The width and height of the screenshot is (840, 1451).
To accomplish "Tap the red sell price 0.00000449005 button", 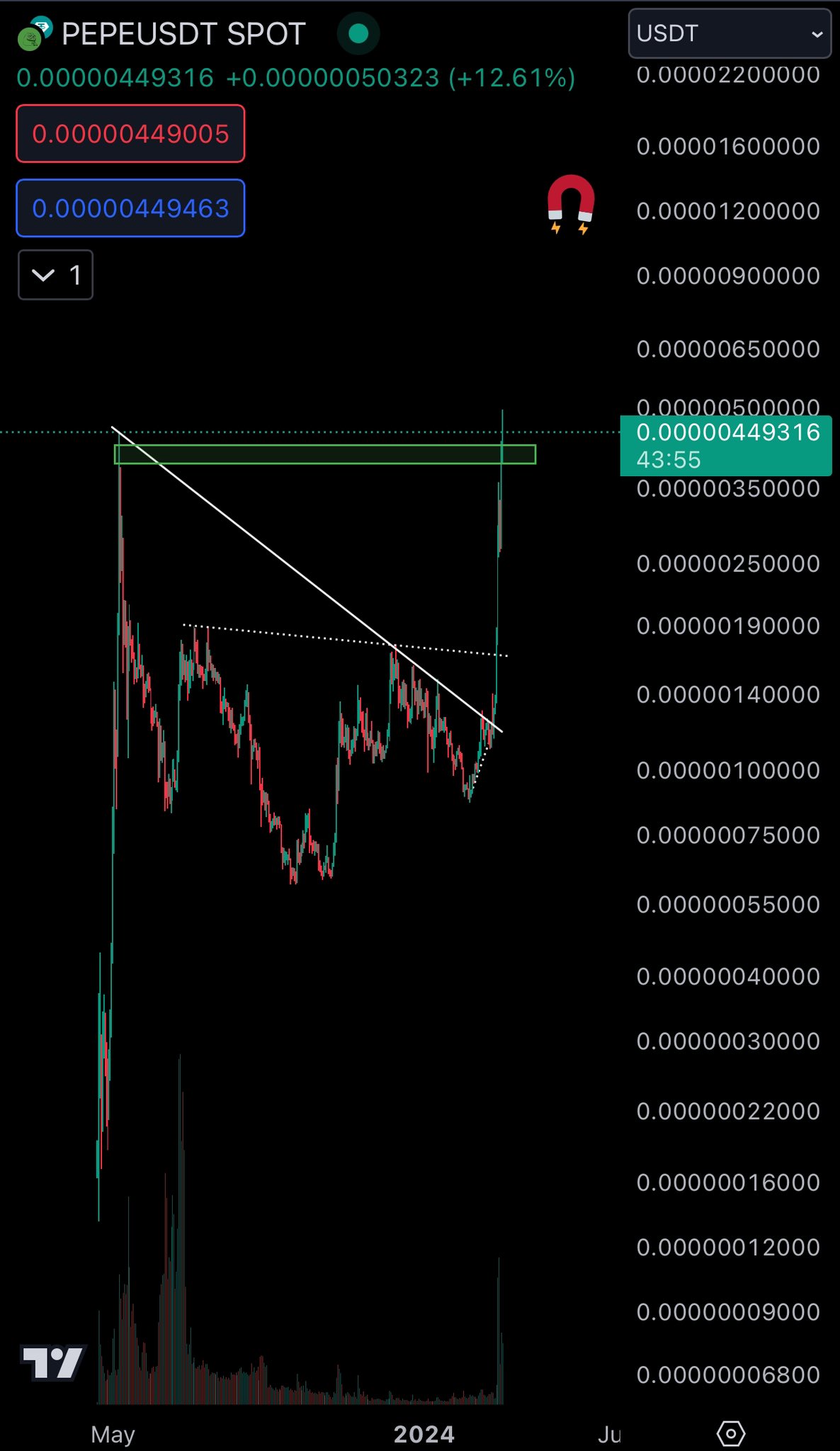I will 130,134.
